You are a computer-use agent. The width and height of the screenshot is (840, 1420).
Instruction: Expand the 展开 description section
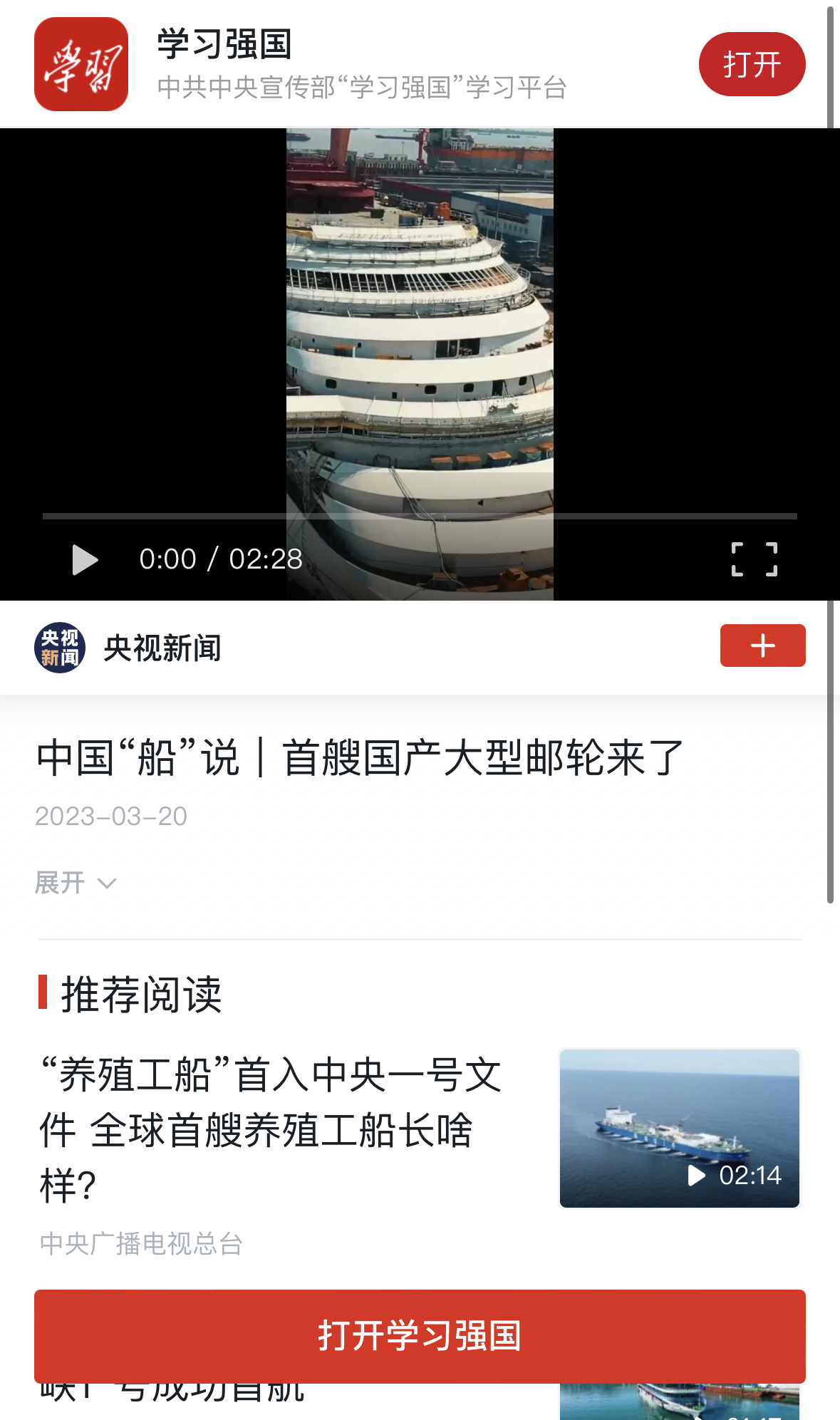pos(60,882)
